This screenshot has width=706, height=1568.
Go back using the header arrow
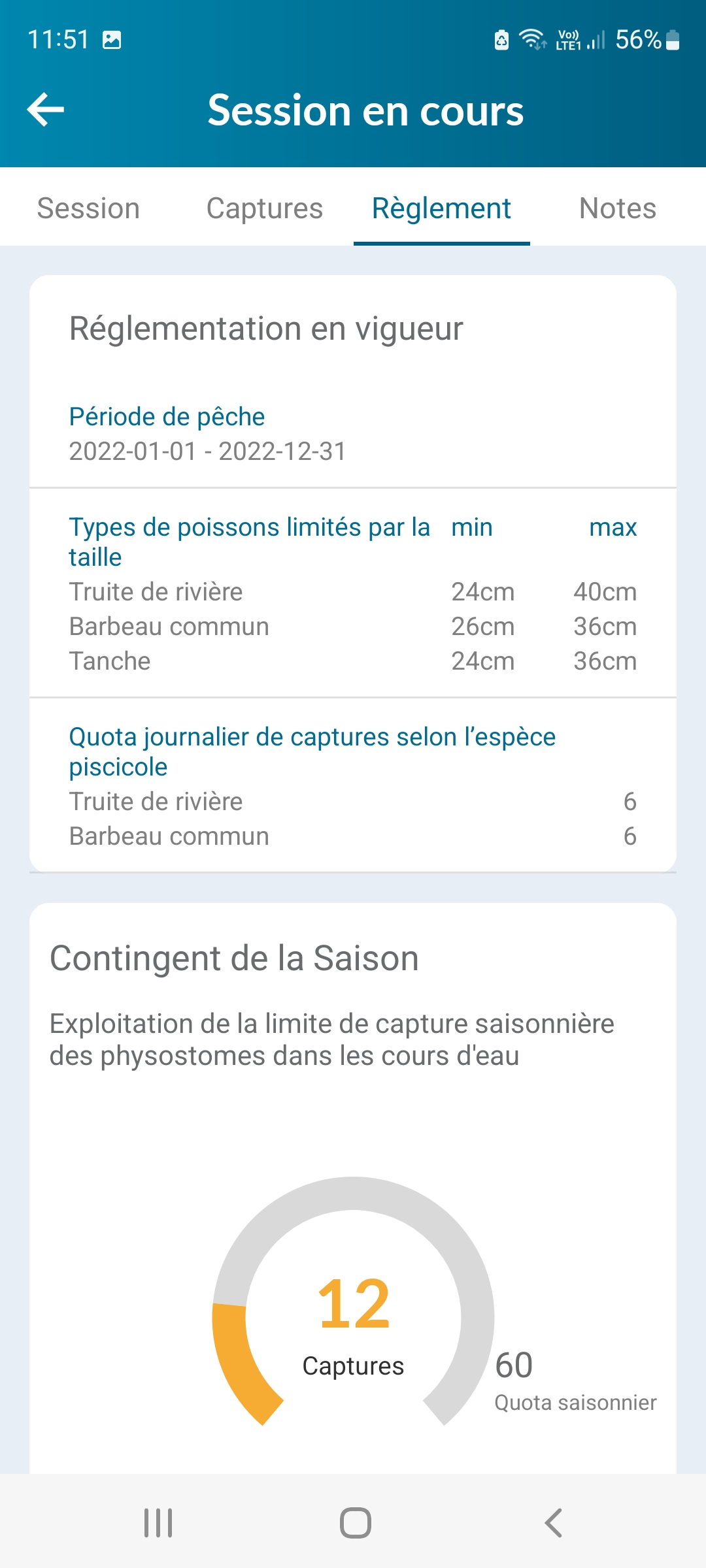click(x=46, y=110)
